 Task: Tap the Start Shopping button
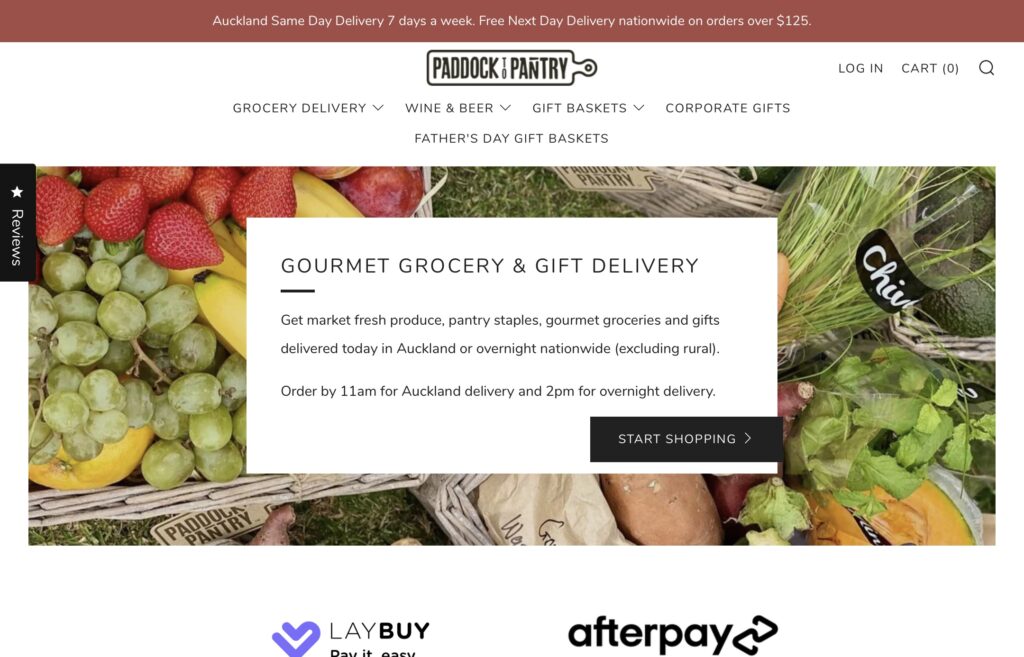click(x=685, y=439)
